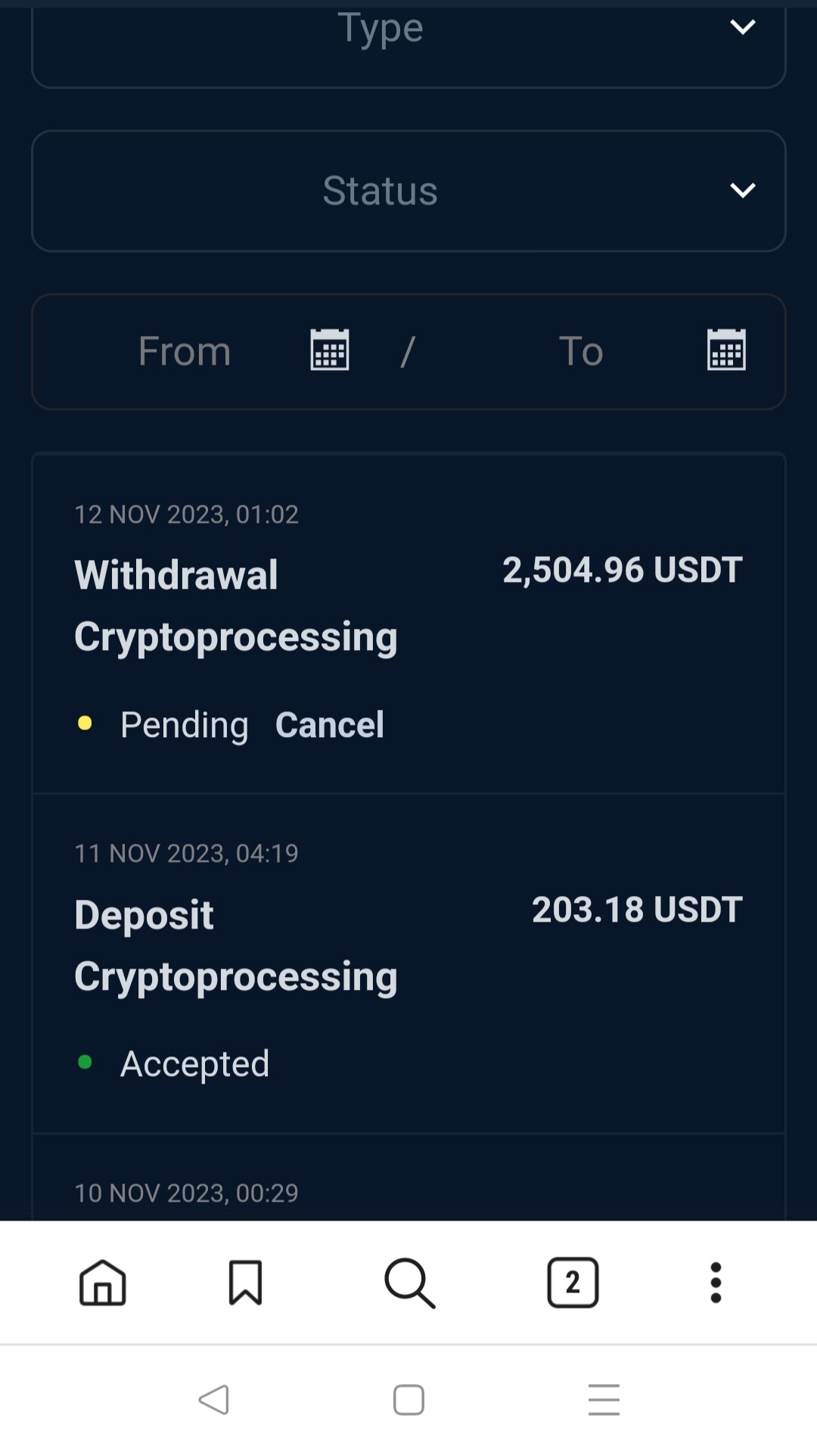Screen dimensions: 817x1456
Task: Open the browser overflow menu
Action: point(716,1283)
